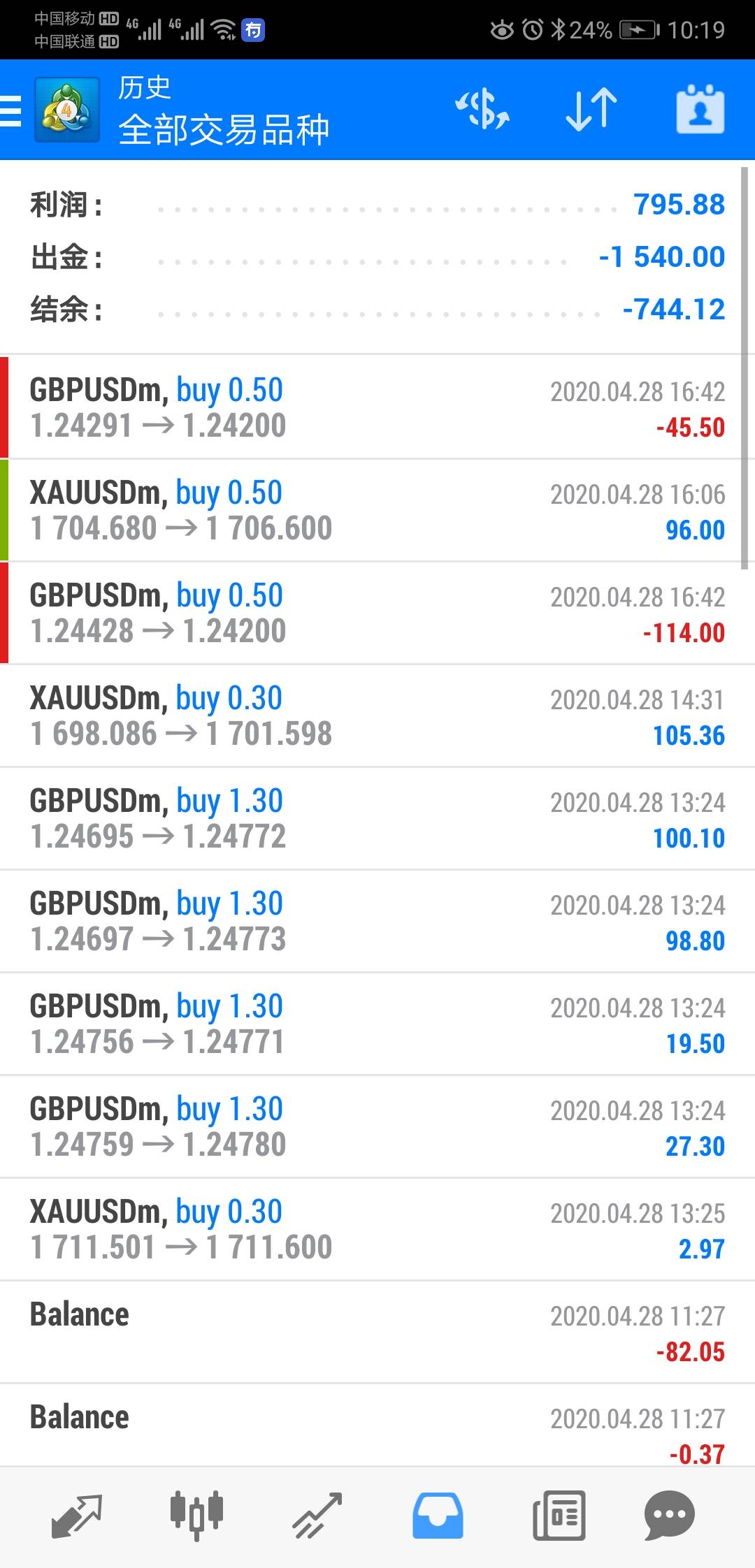View GBPUSDm trade with 100.10 profit
The height and width of the screenshot is (1568, 755).
[x=377, y=818]
